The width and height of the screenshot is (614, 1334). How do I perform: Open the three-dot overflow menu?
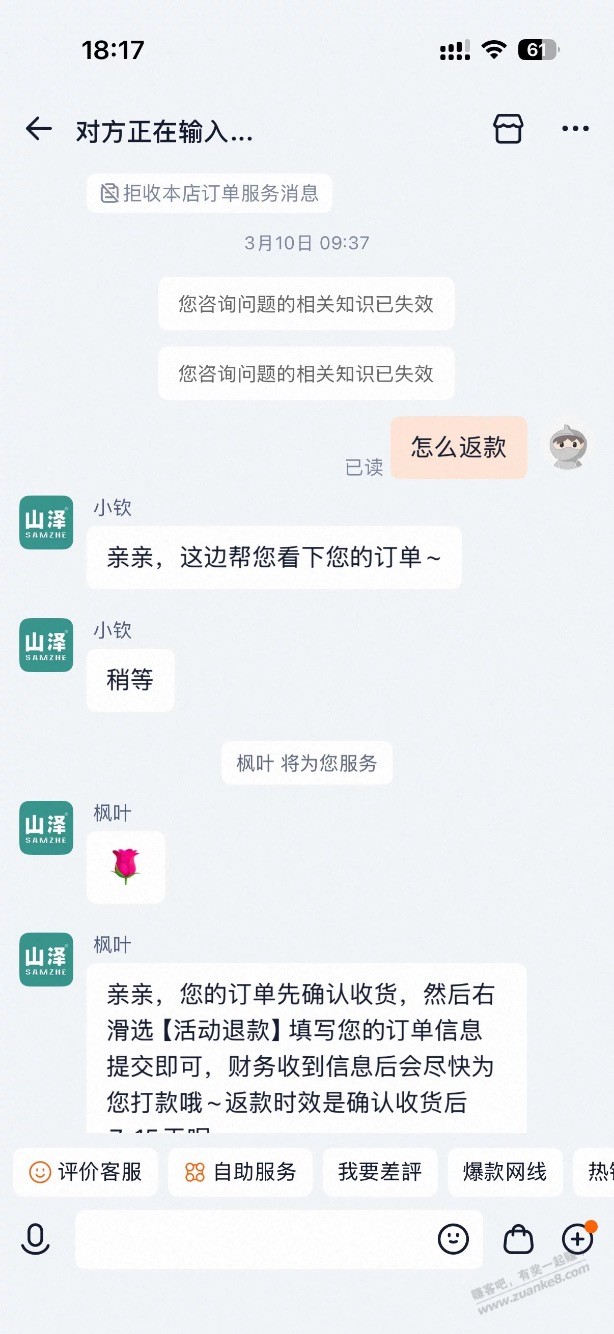tap(575, 129)
